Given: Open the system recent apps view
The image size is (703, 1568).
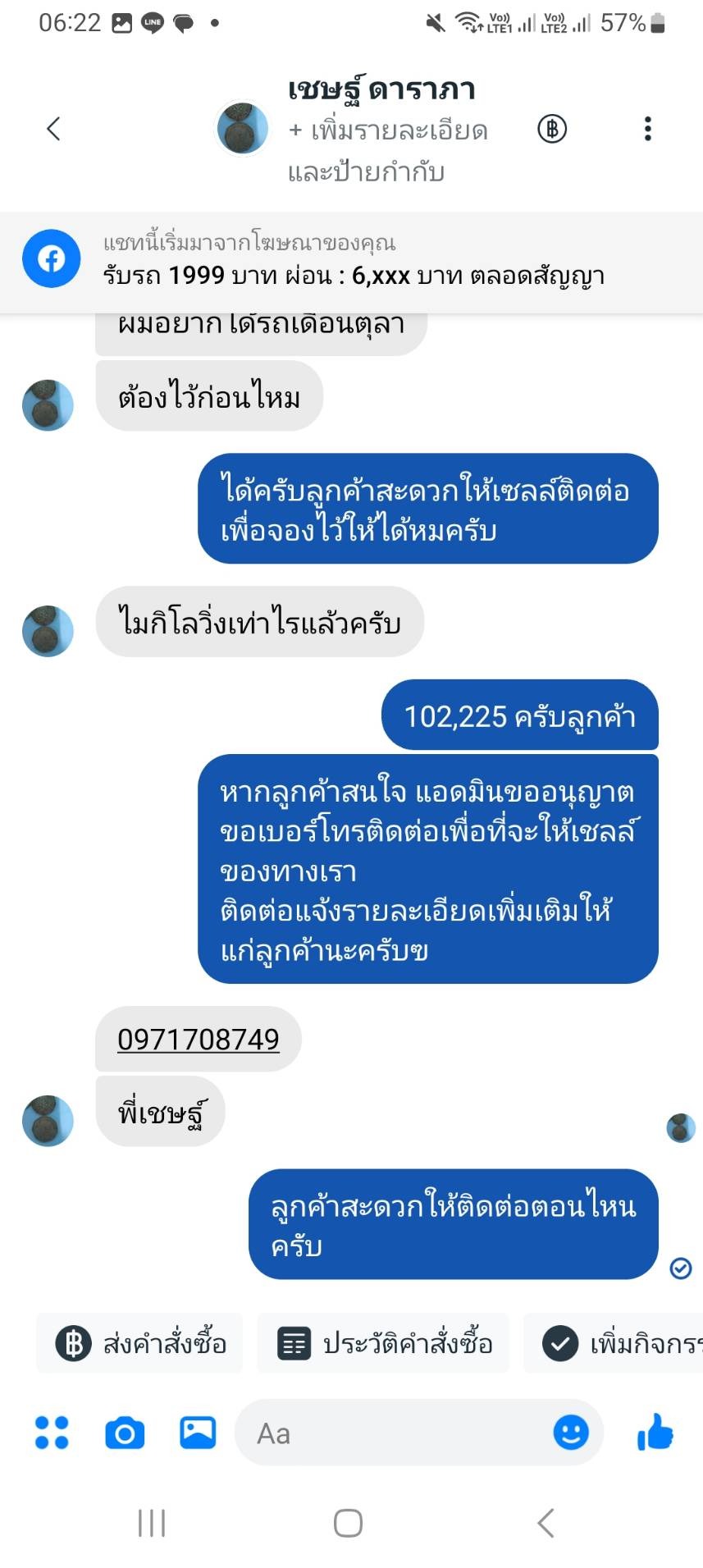Looking at the screenshot, I should click(x=152, y=1523).
